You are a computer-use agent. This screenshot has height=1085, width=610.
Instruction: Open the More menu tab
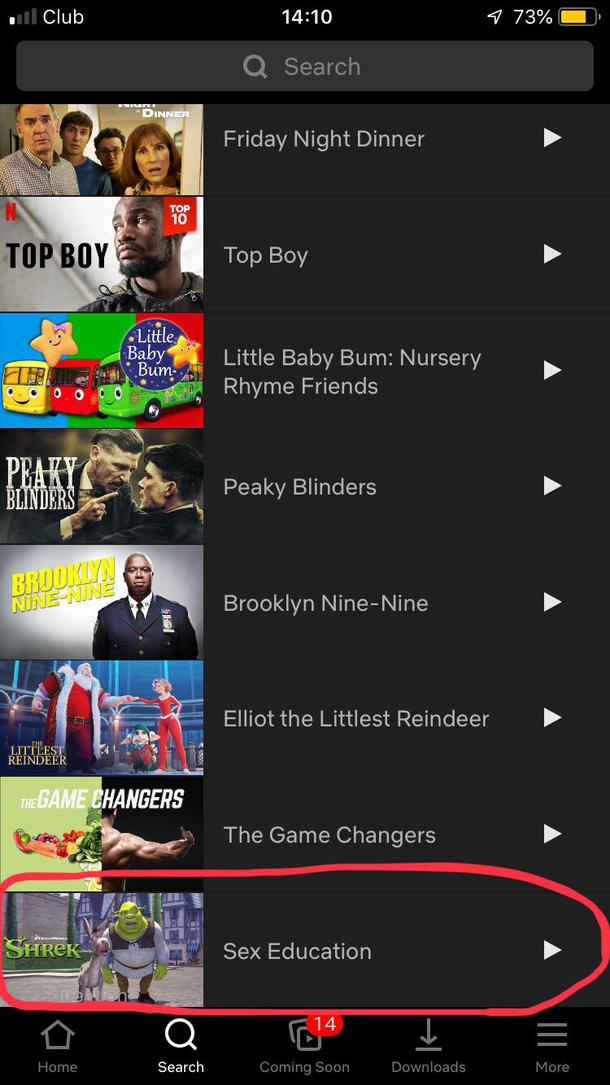552,1047
